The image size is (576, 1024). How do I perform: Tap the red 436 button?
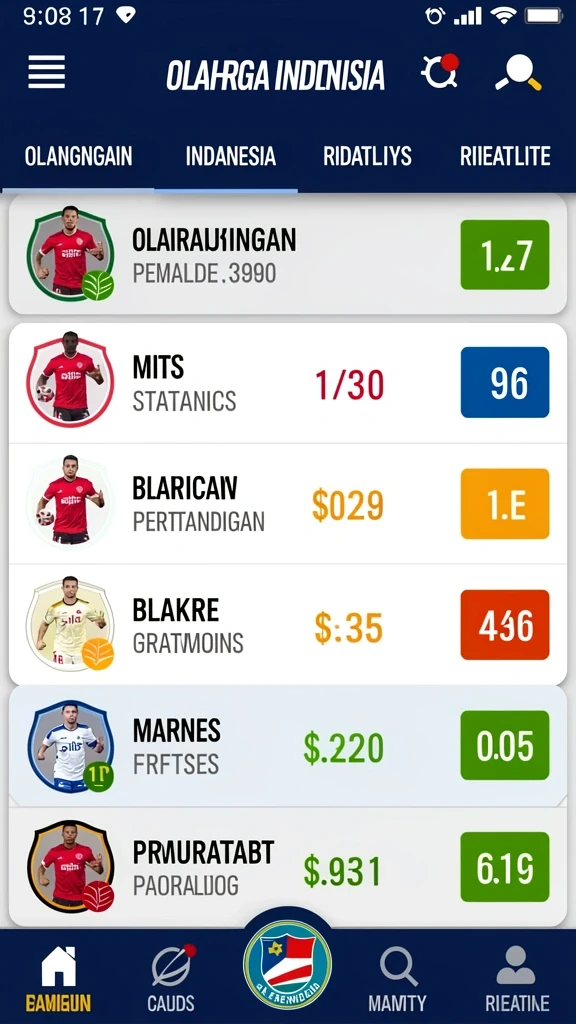click(x=505, y=625)
